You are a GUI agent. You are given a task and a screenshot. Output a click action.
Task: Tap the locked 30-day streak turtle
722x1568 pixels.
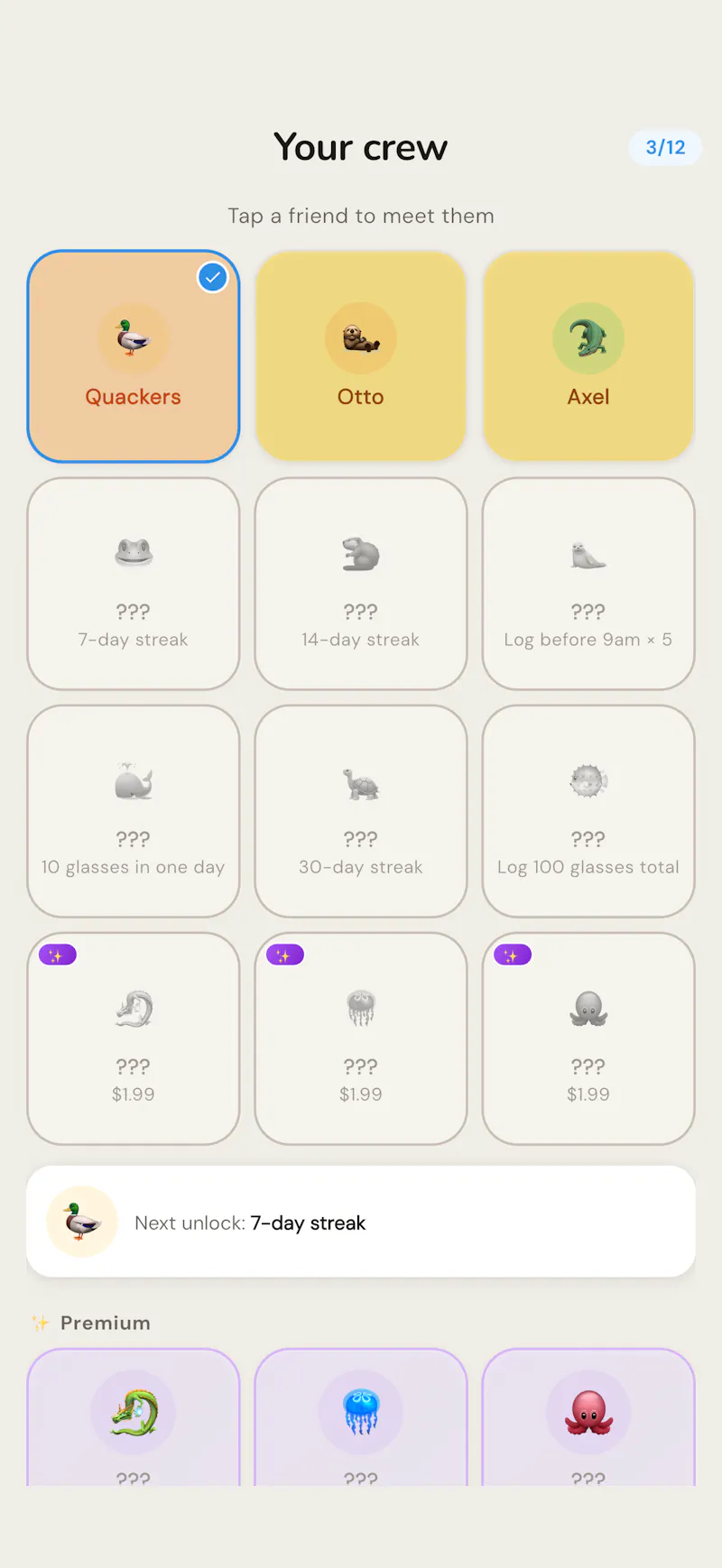[x=361, y=811]
